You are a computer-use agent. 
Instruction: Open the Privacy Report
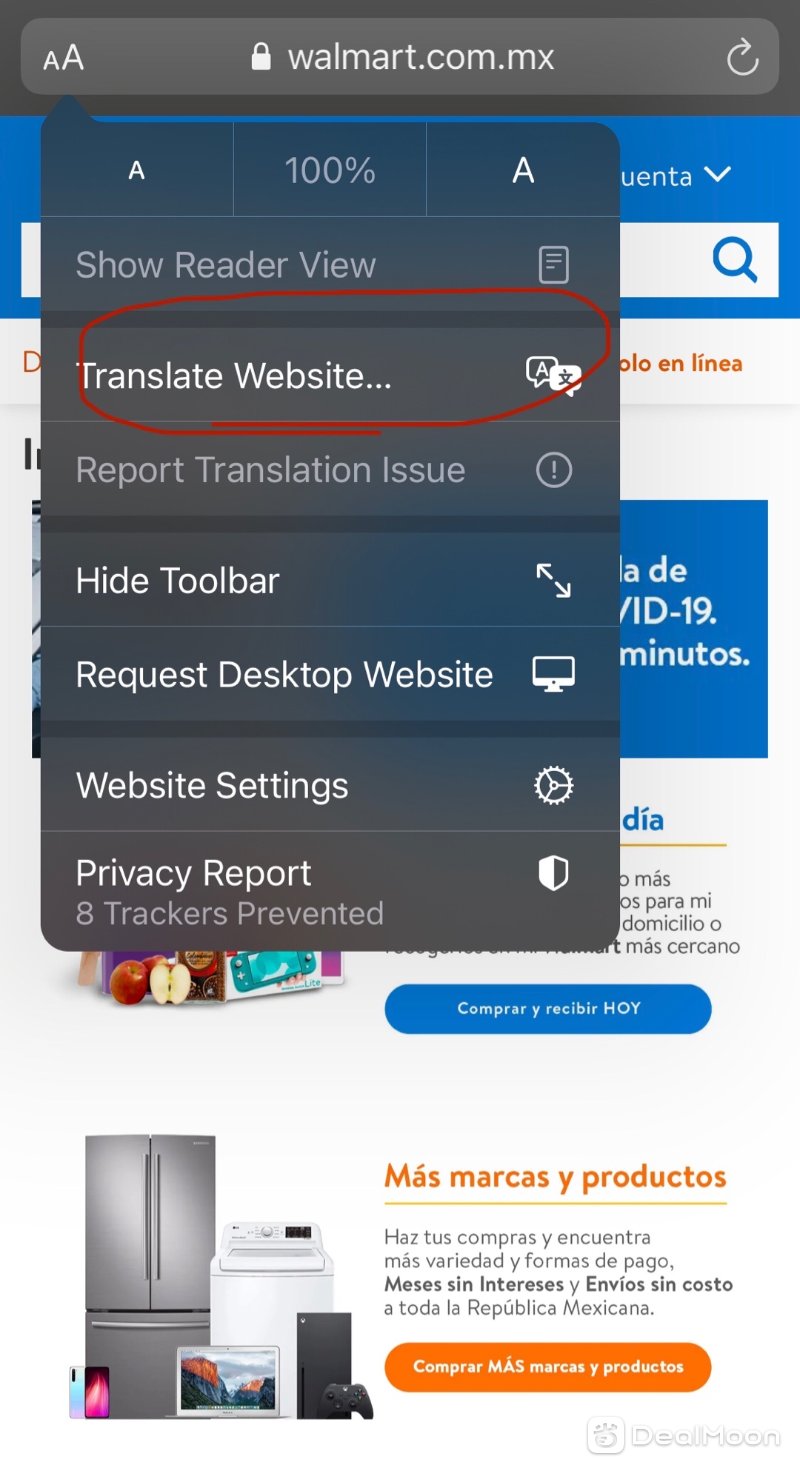[330, 890]
